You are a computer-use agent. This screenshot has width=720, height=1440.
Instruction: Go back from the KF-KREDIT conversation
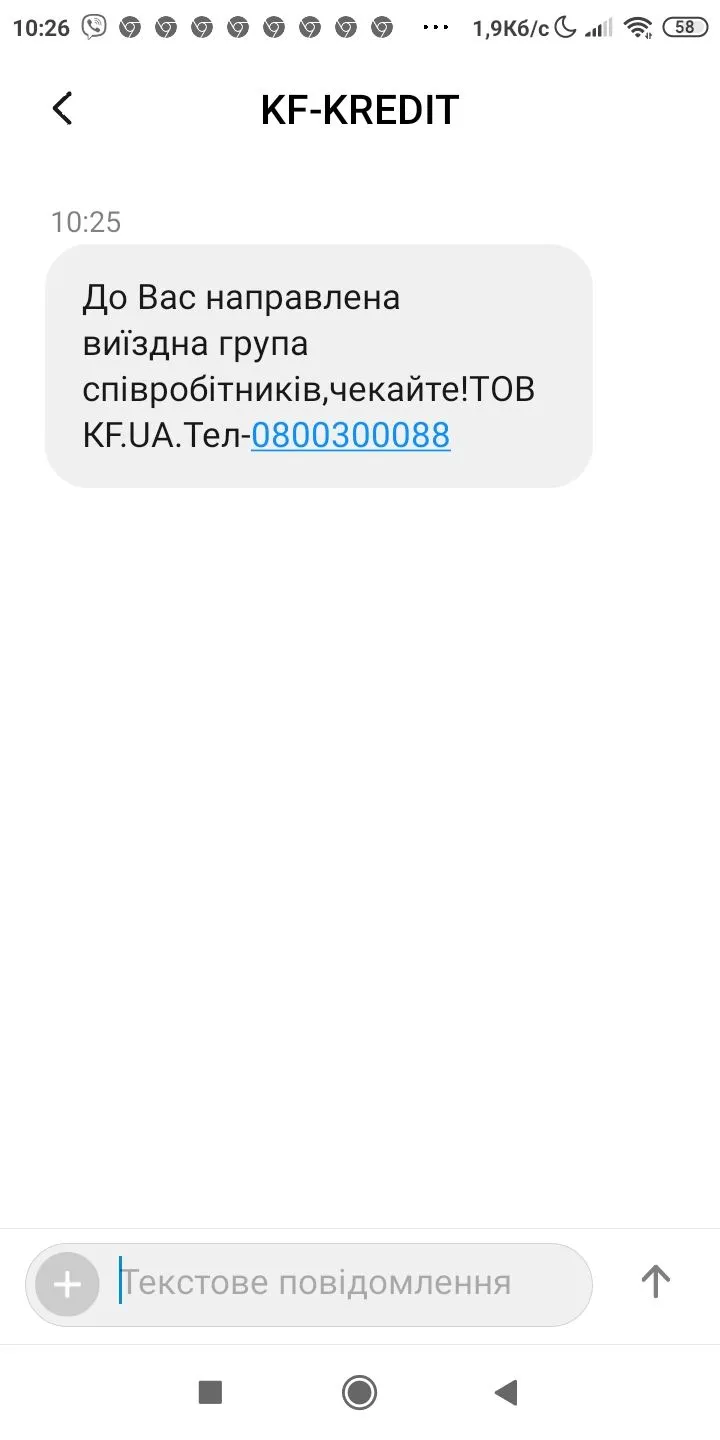pos(63,108)
